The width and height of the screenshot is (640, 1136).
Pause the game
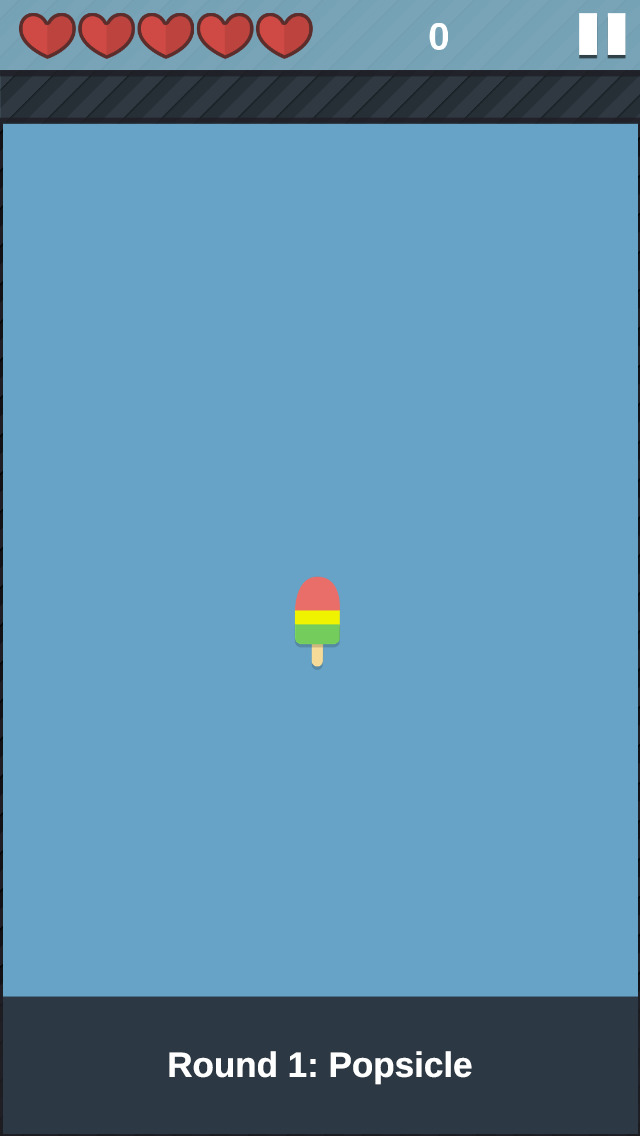602,35
